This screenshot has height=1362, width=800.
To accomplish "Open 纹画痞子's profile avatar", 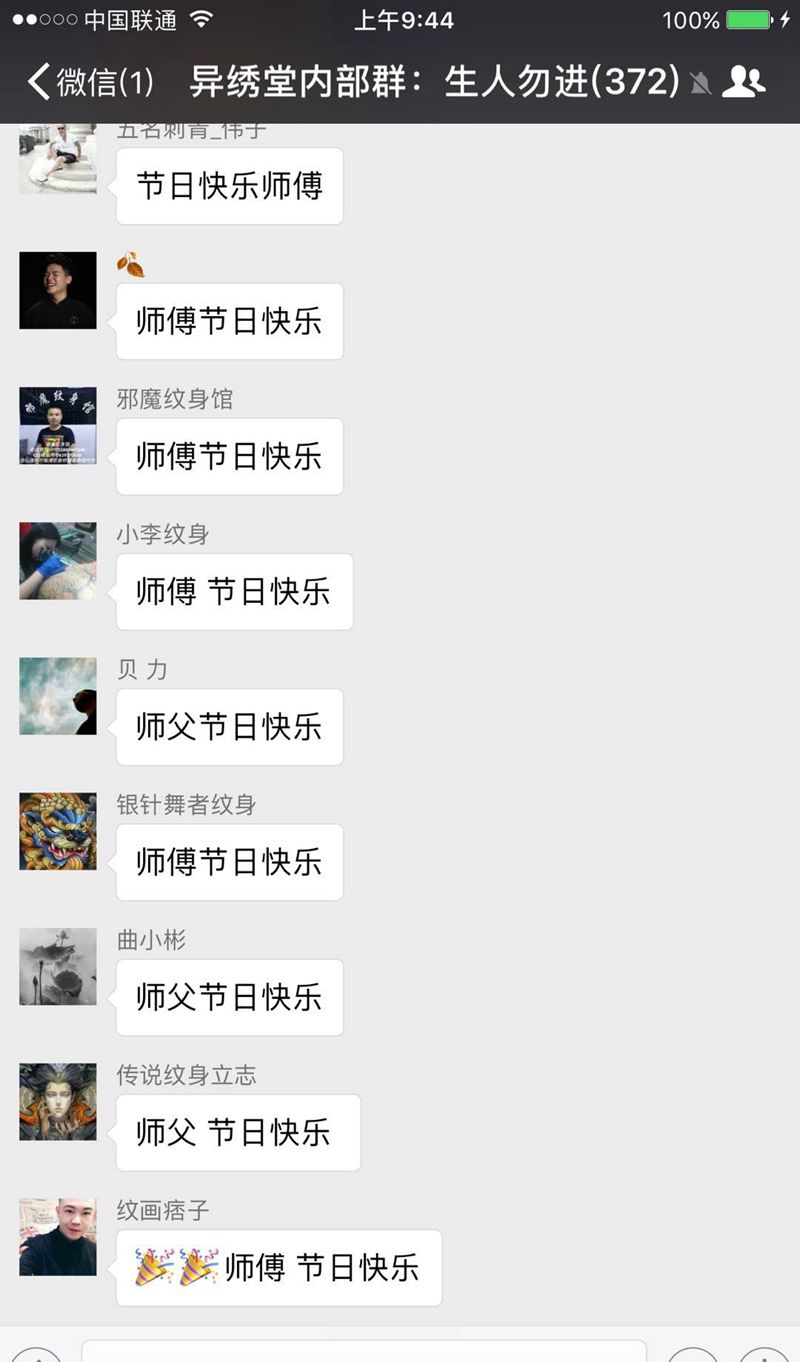I will tap(58, 1236).
